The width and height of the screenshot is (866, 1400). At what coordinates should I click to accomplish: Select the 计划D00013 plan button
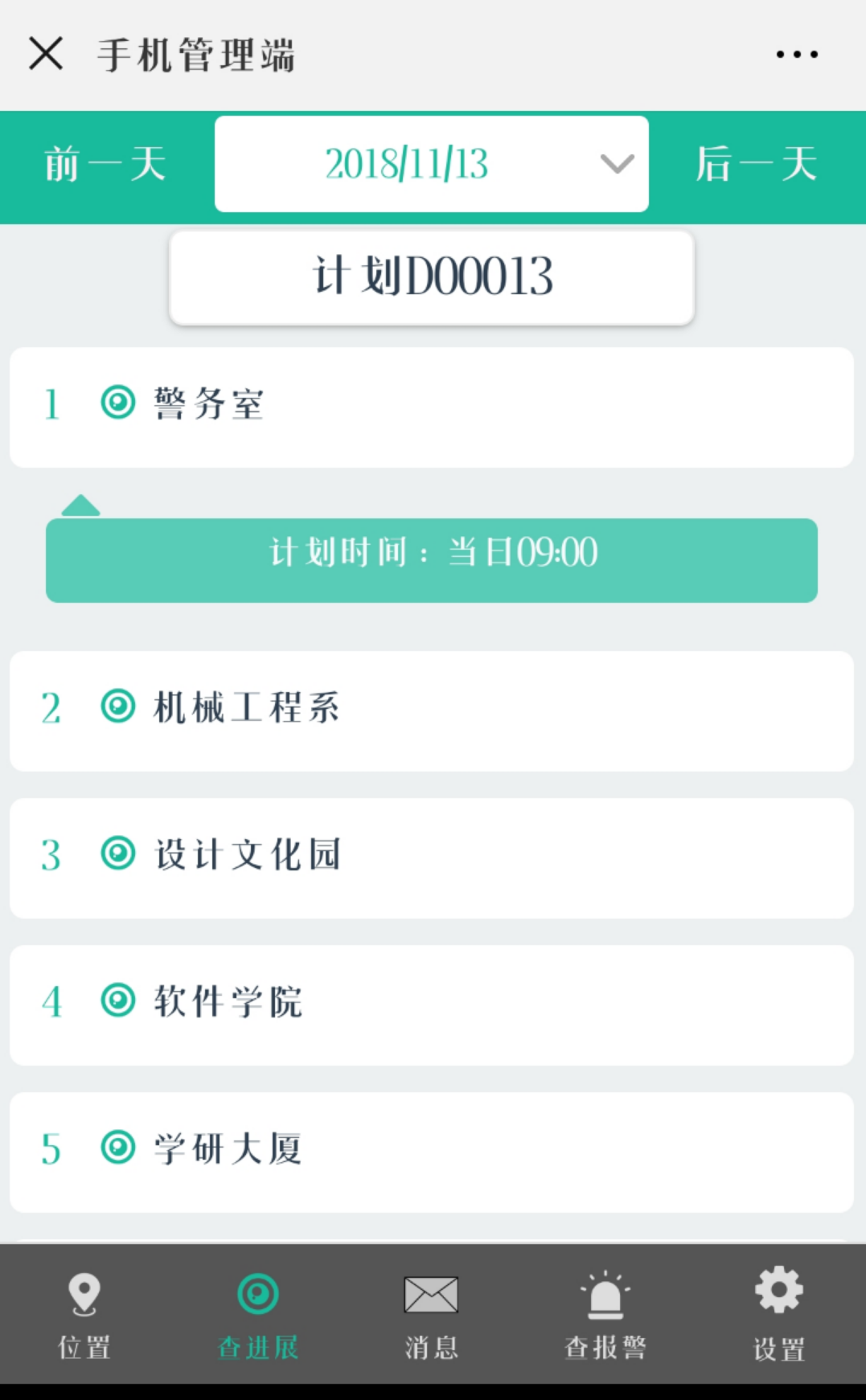pos(432,278)
